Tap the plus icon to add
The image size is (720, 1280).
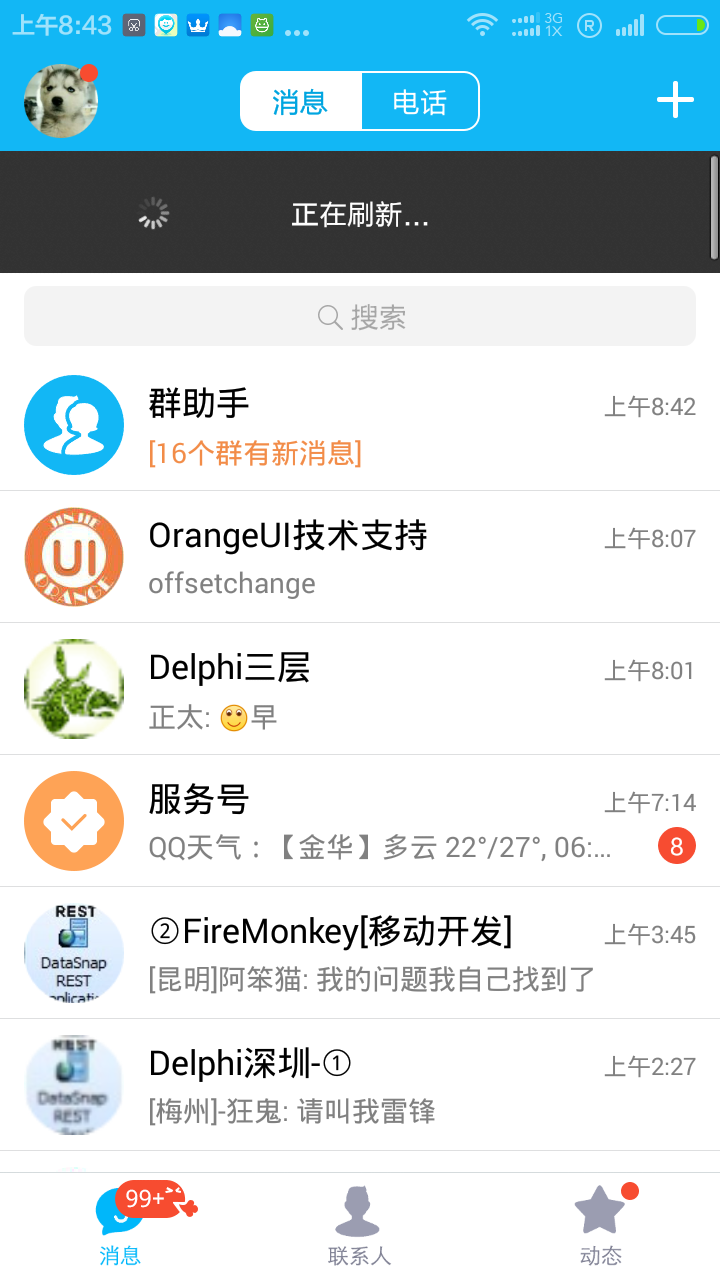click(675, 100)
